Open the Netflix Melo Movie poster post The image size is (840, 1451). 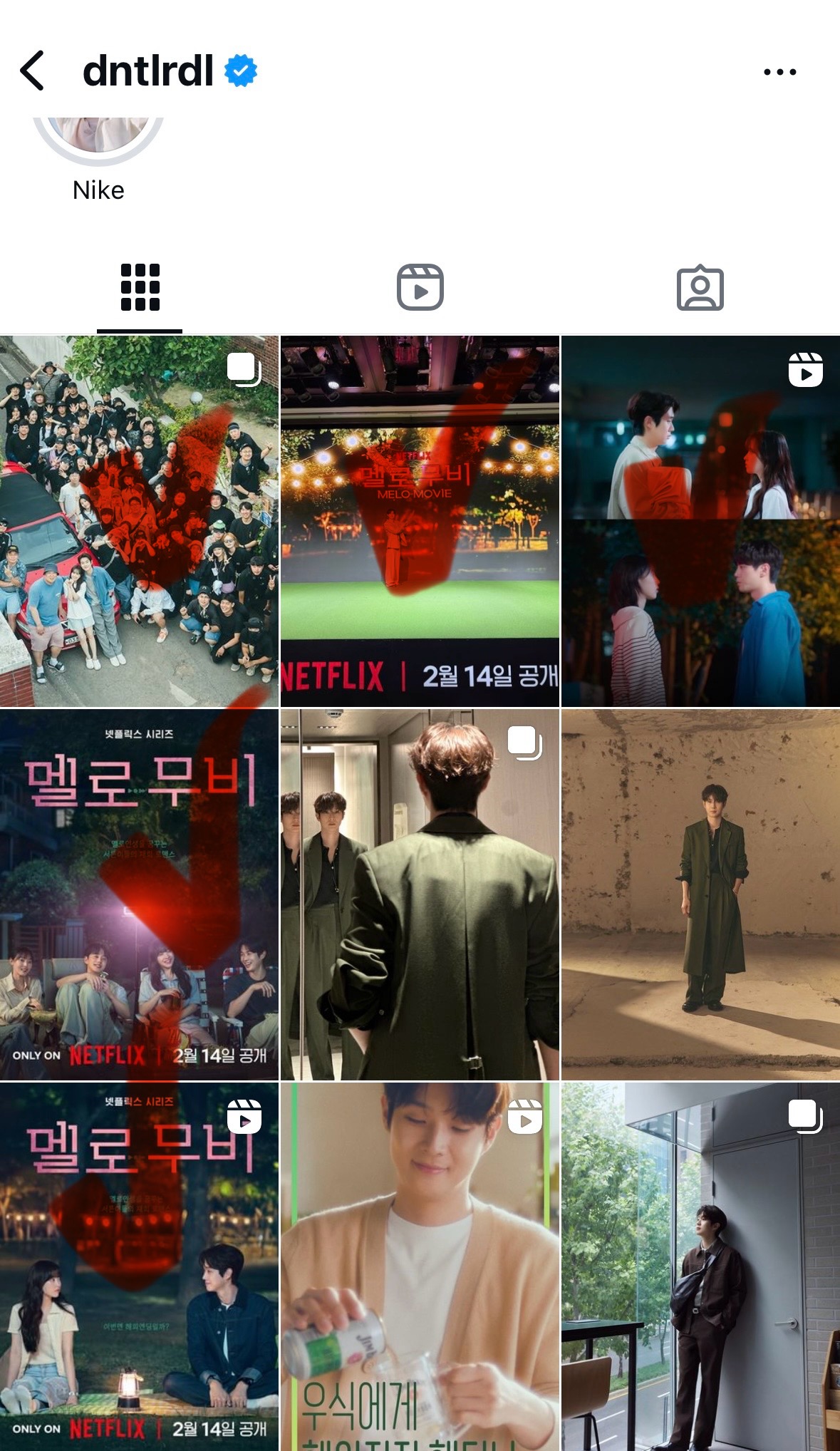(140, 894)
